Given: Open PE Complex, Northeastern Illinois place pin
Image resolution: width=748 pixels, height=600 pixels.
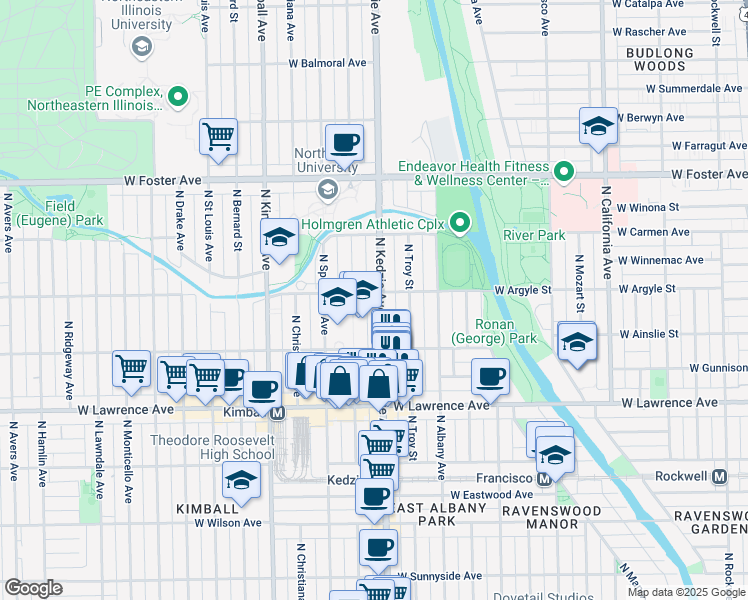Looking at the screenshot, I should tap(178, 97).
